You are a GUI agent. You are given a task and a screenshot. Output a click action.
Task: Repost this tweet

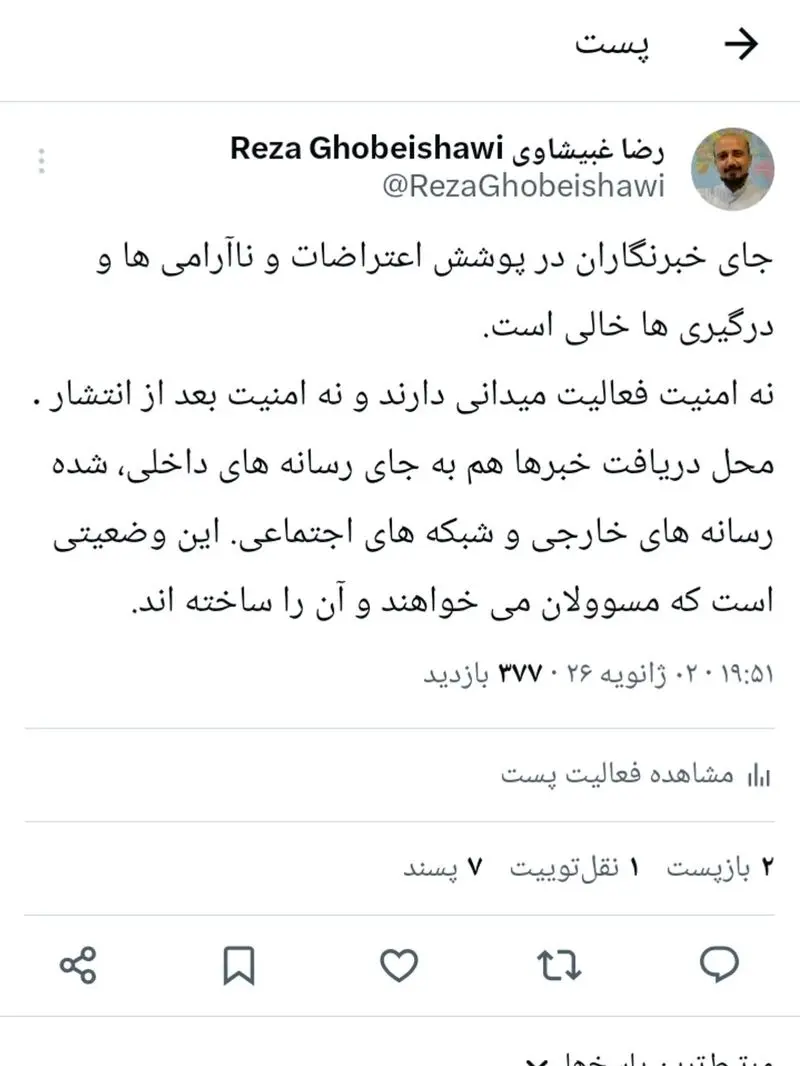(558, 965)
